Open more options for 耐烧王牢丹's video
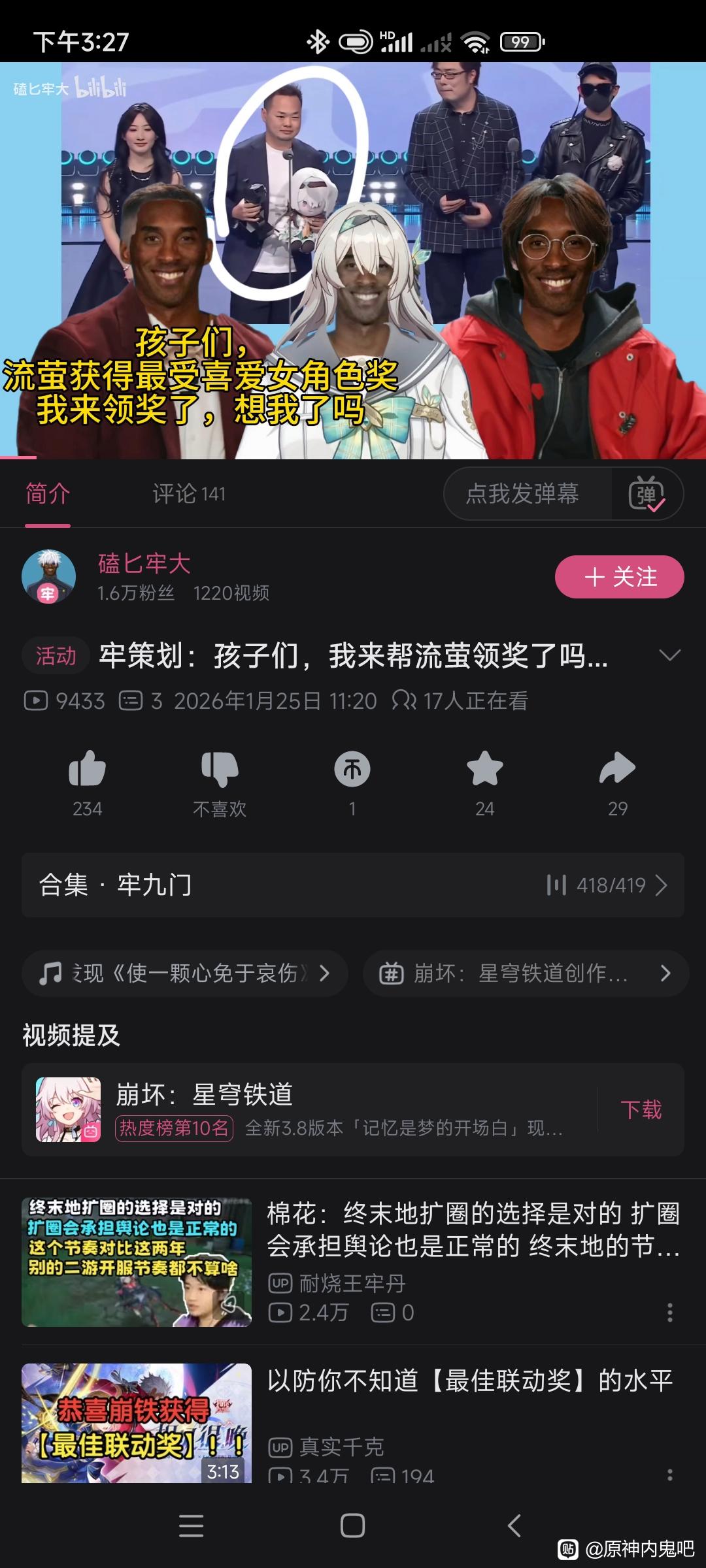The height and width of the screenshot is (1568, 706). tap(669, 1312)
